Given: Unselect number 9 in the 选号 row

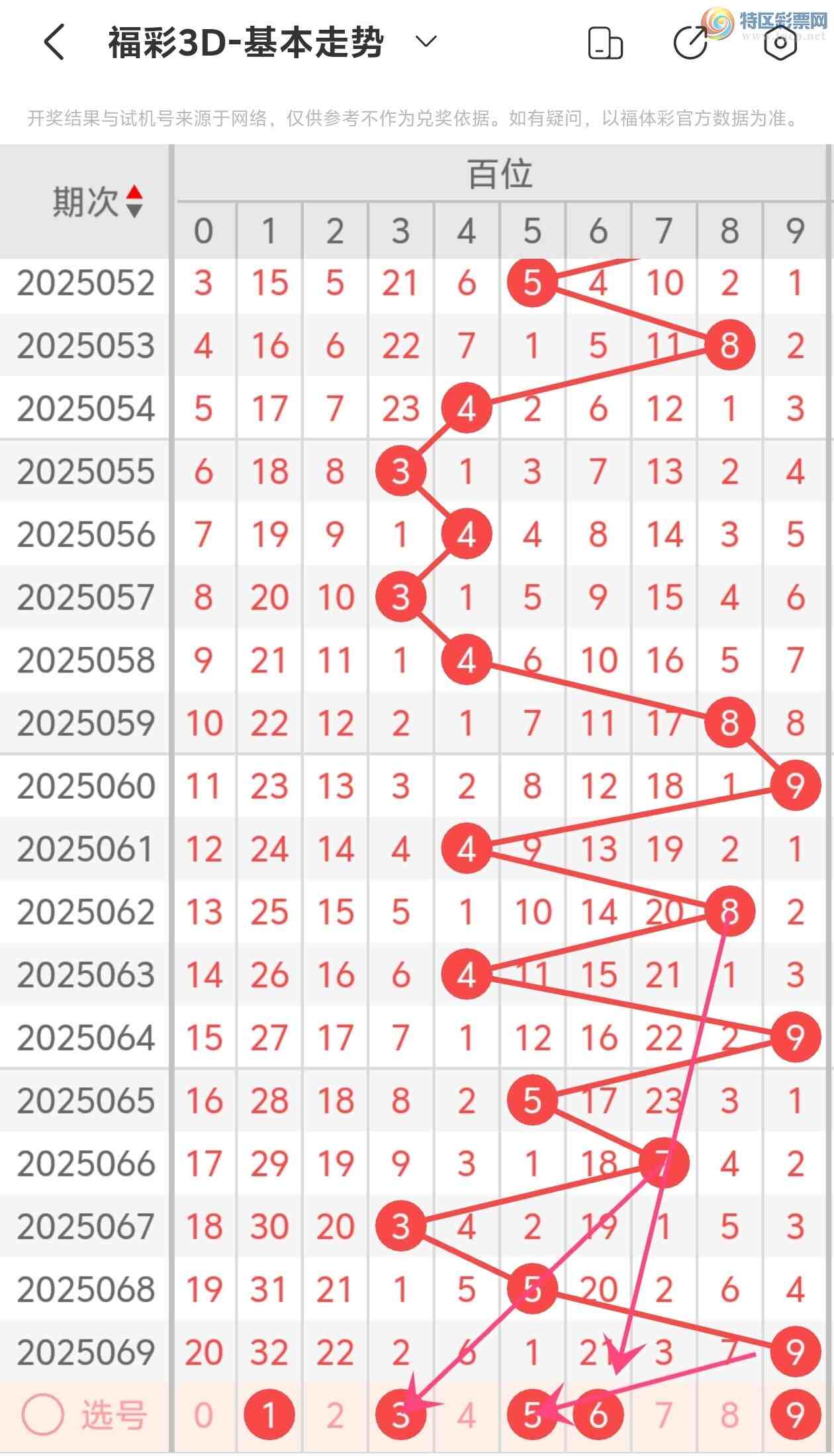Looking at the screenshot, I should click(795, 1415).
